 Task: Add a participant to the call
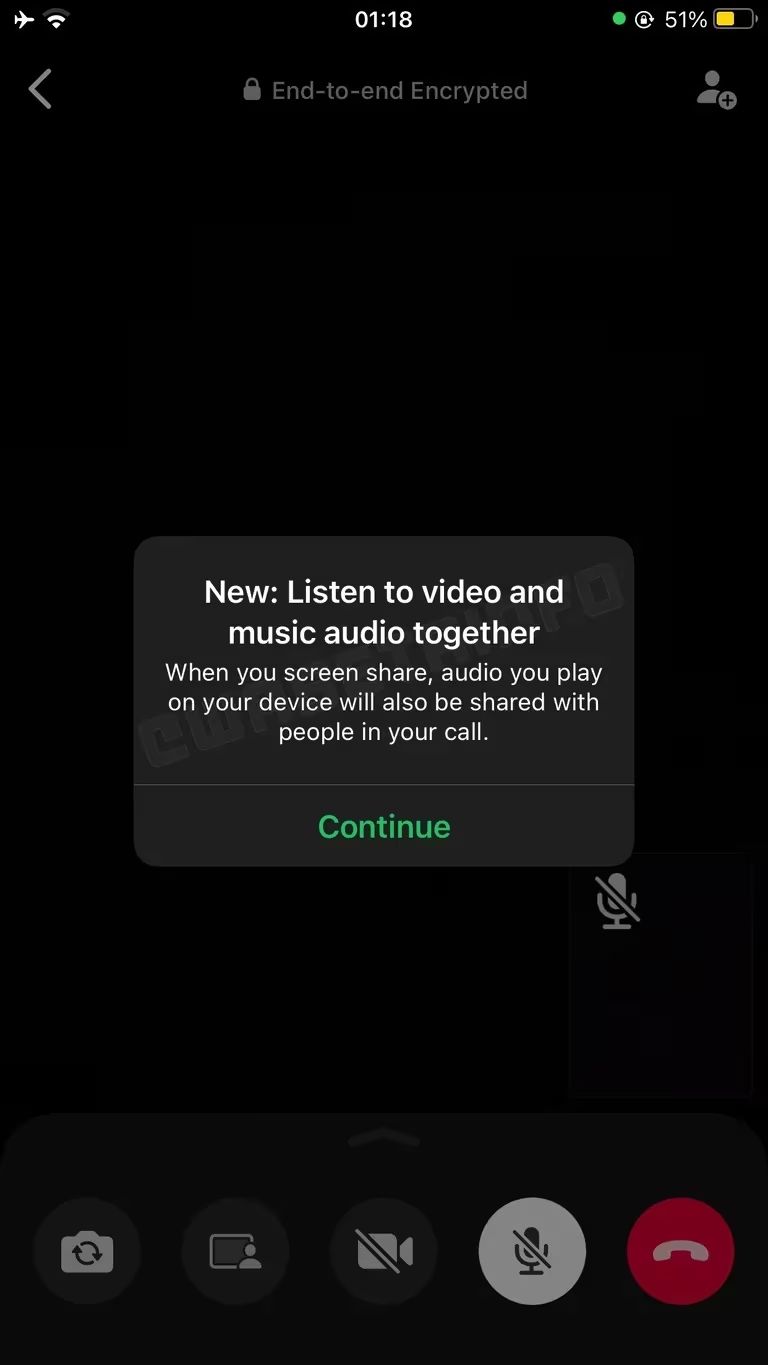(x=716, y=89)
